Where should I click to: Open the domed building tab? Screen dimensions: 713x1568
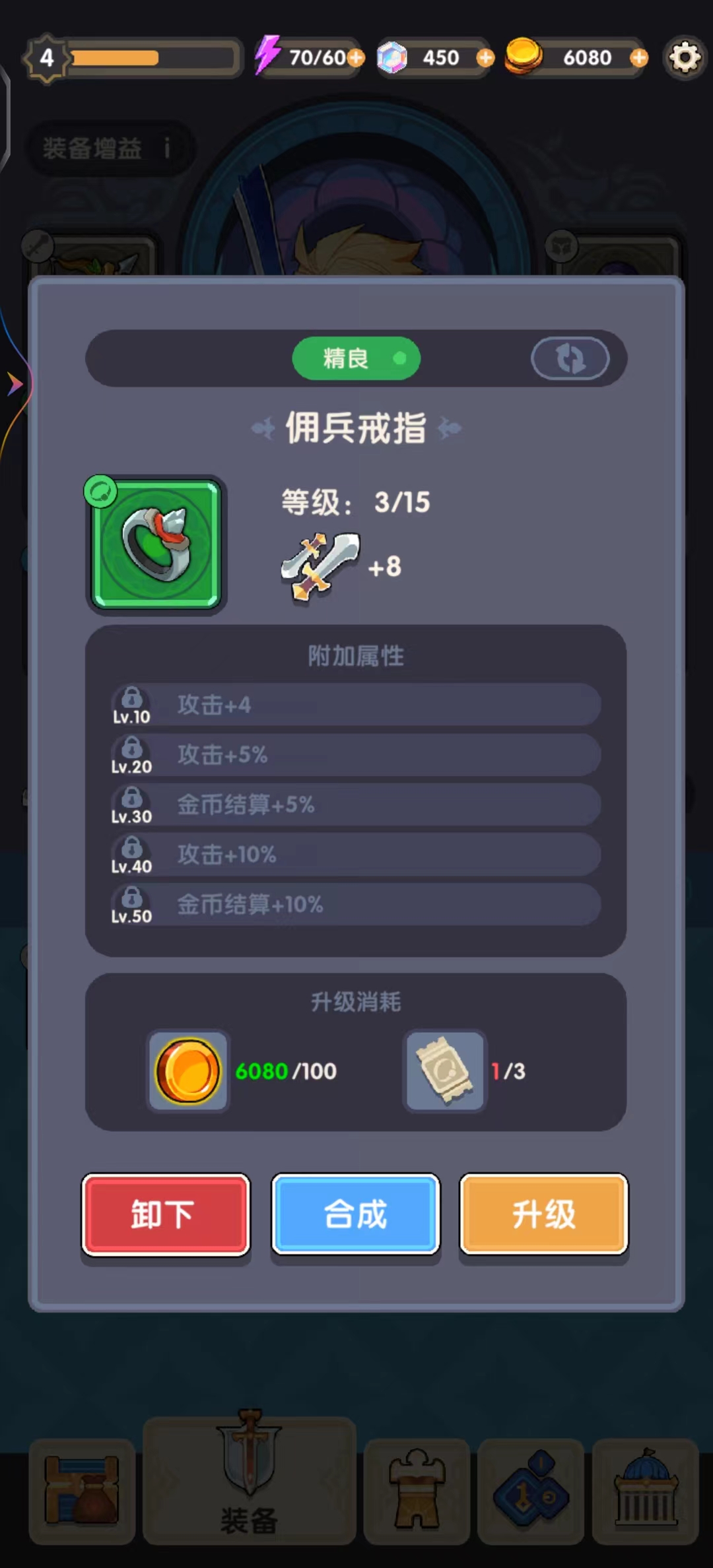[645, 1491]
